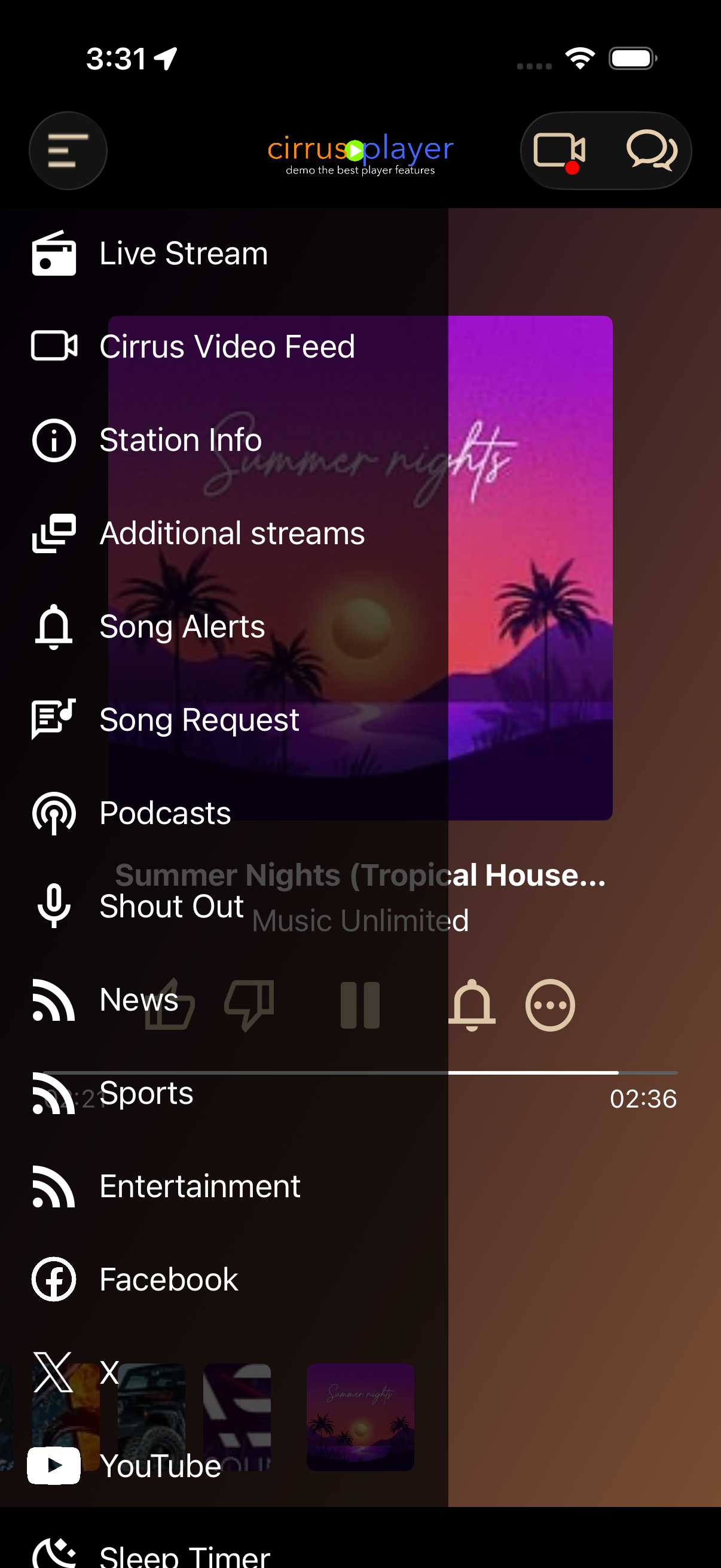Visit the station Facebook page

[168, 1279]
